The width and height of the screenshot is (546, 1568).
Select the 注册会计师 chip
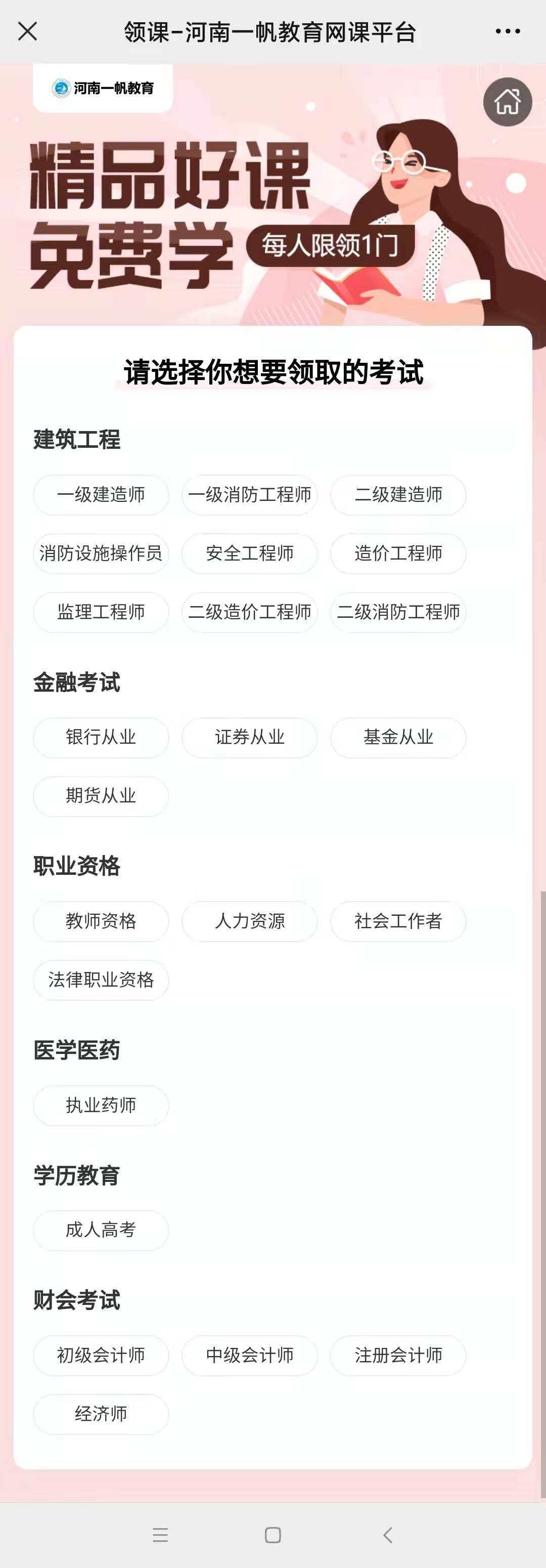tap(398, 1355)
